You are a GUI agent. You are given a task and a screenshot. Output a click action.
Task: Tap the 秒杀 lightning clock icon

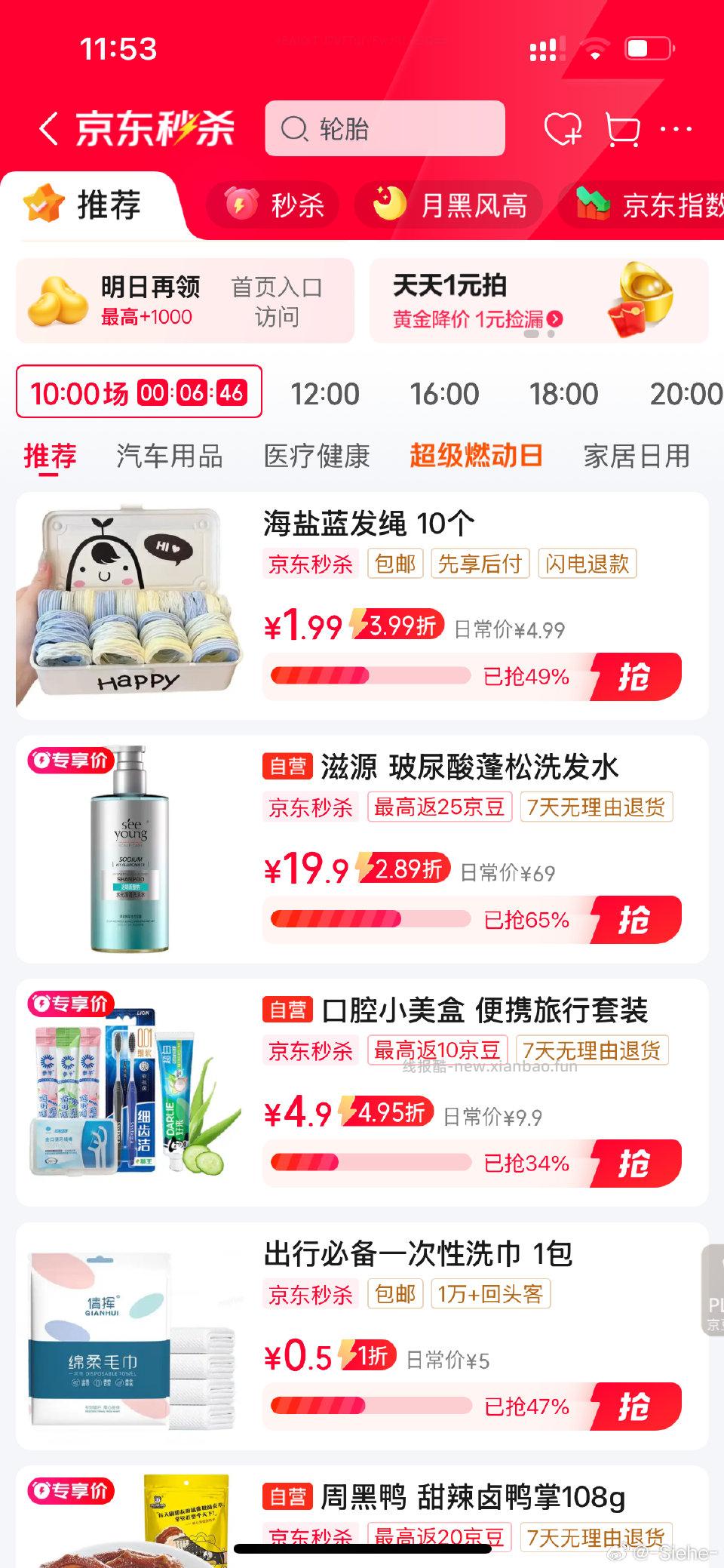coord(239,204)
